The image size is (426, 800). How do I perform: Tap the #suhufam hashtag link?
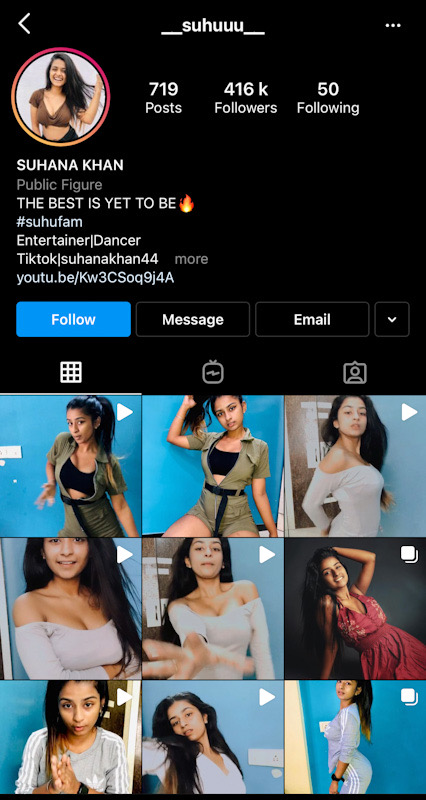(49, 222)
